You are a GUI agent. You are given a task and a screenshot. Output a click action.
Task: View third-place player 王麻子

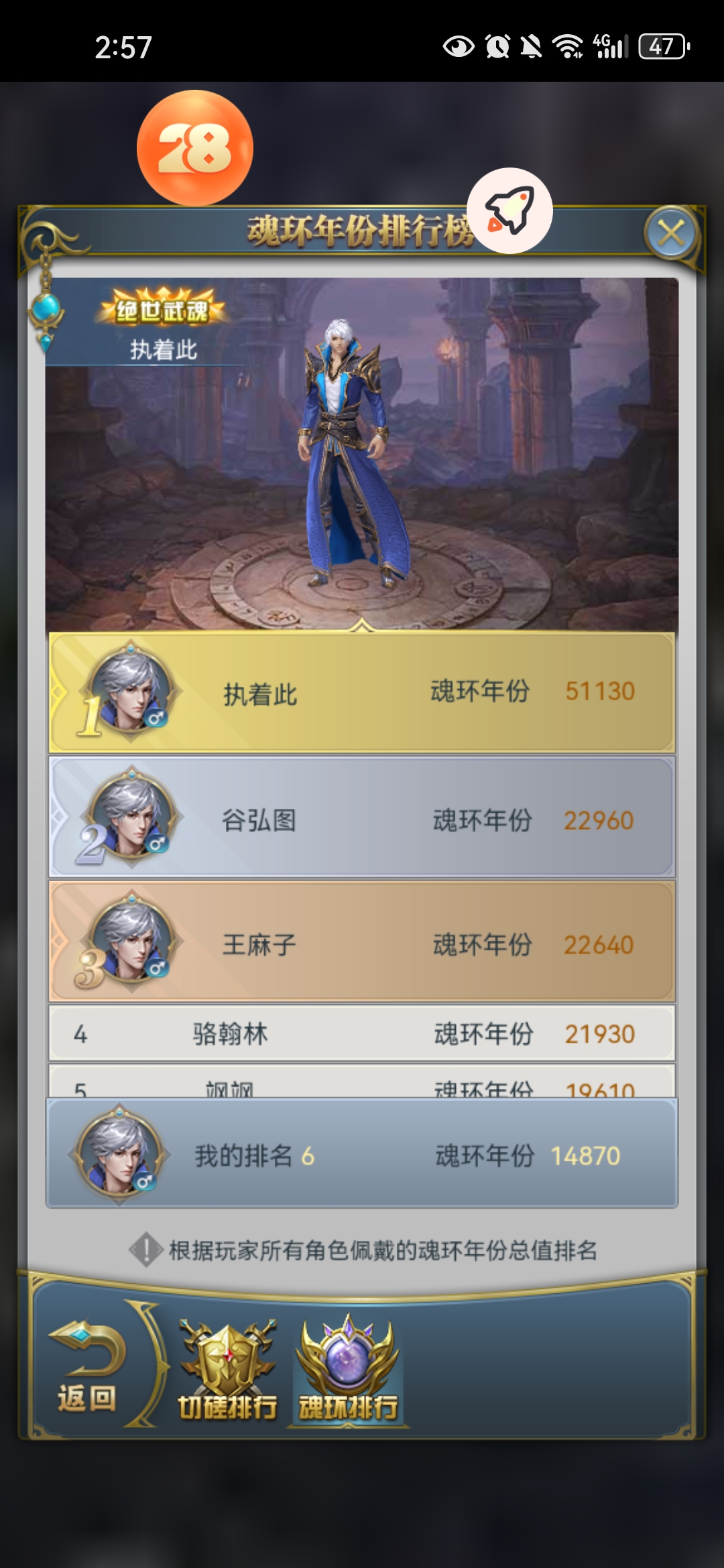pyautogui.click(x=362, y=942)
